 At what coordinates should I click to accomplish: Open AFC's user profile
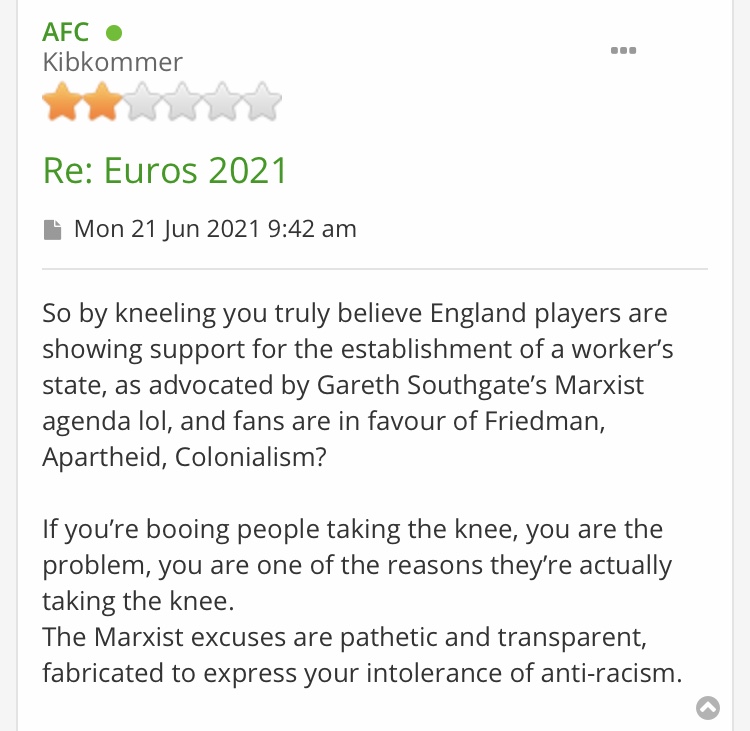pos(67,31)
